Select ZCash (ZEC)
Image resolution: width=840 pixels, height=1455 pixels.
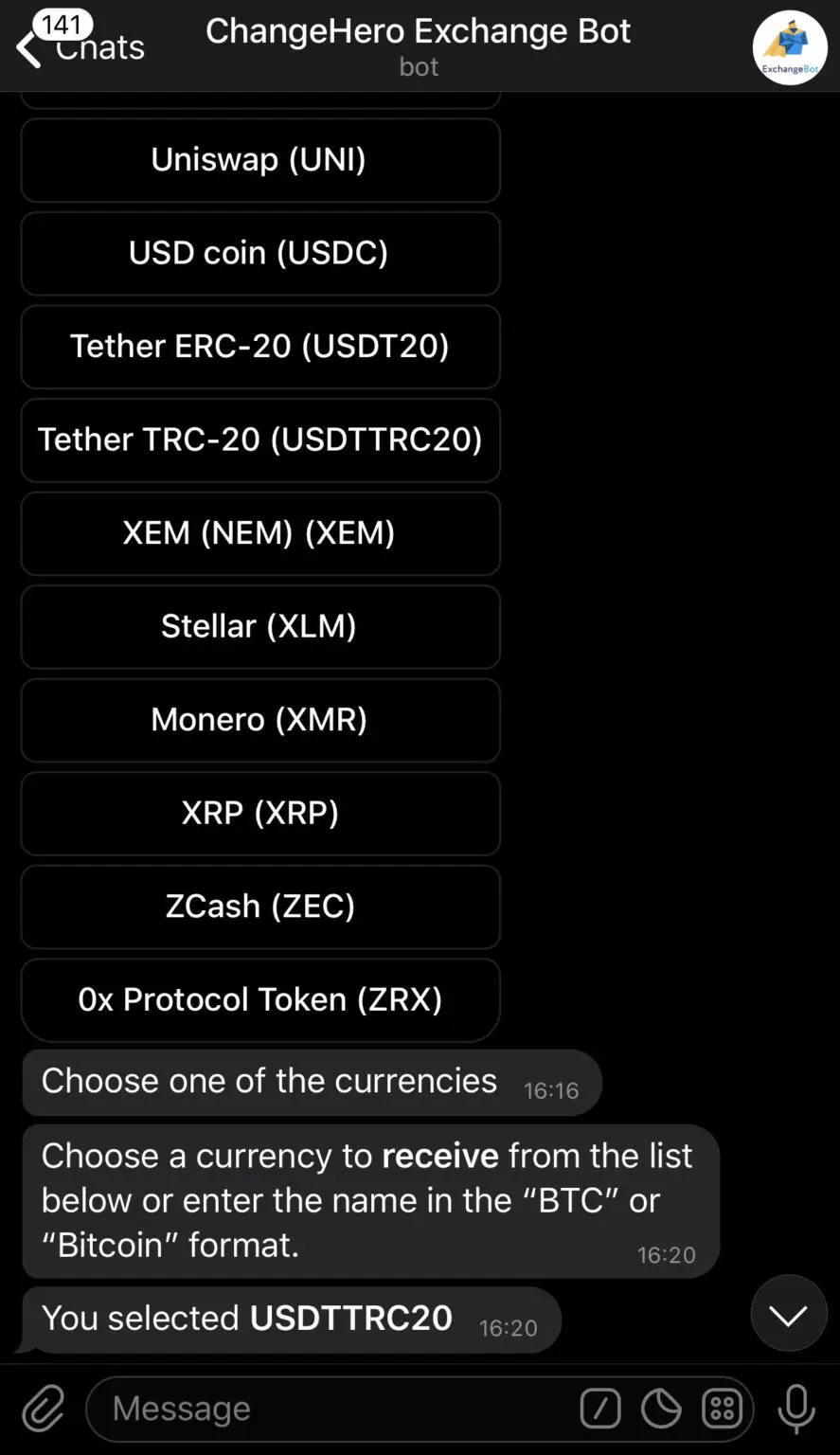click(x=259, y=907)
